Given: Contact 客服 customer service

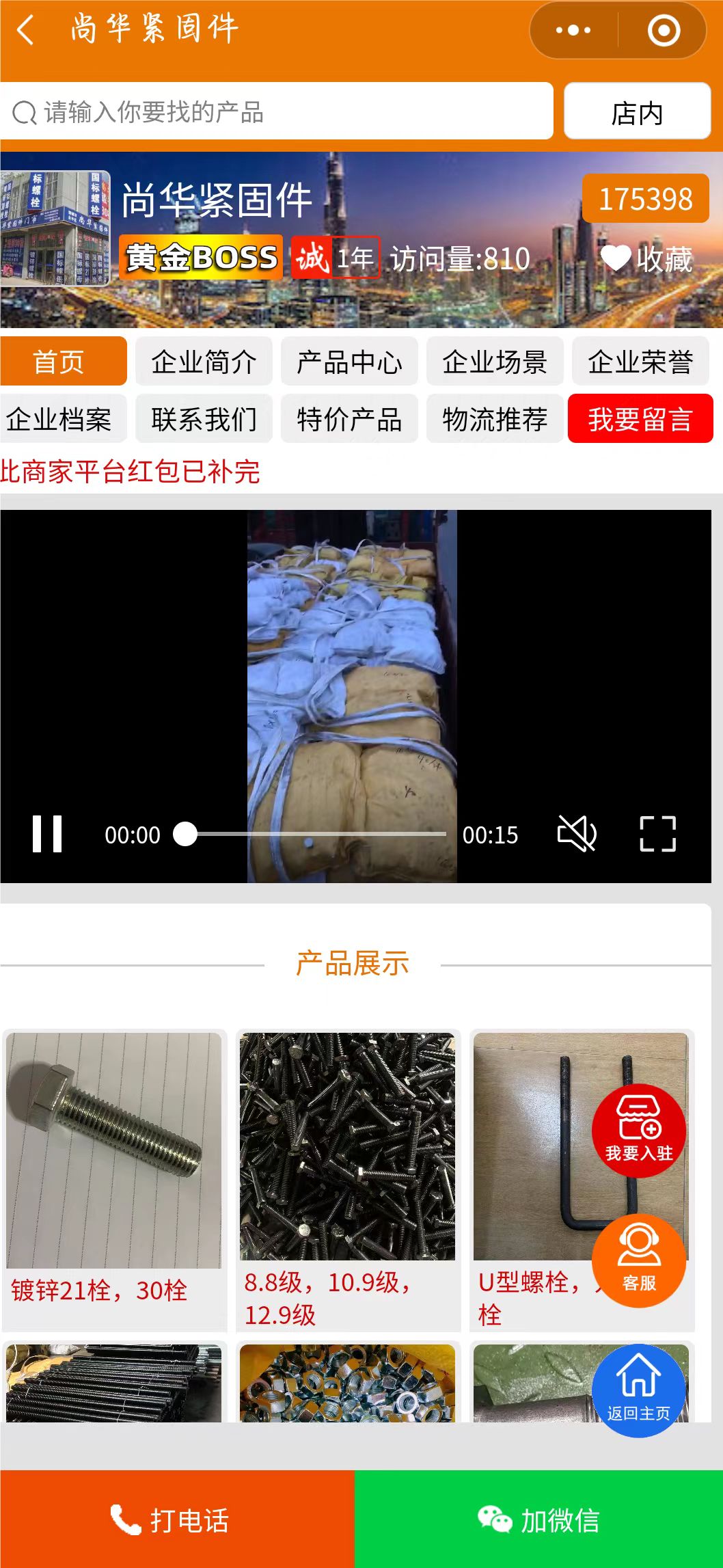Looking at the screenshot, I should pos(639,1261).
